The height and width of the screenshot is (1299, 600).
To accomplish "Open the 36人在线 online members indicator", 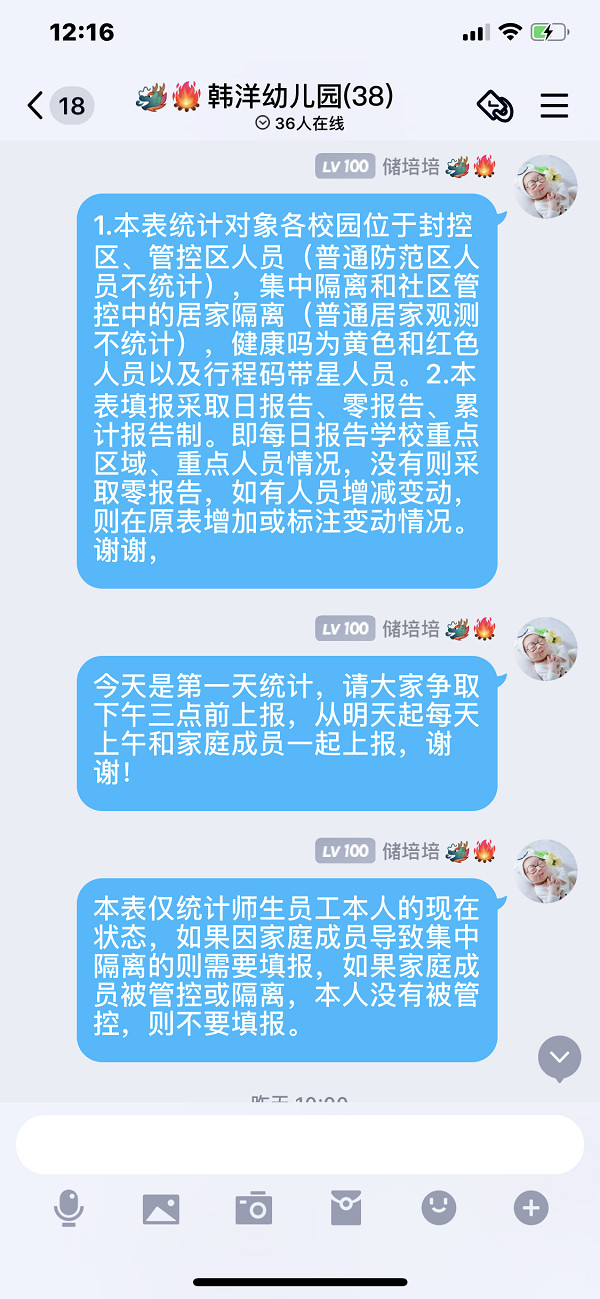I will (300, 124).
